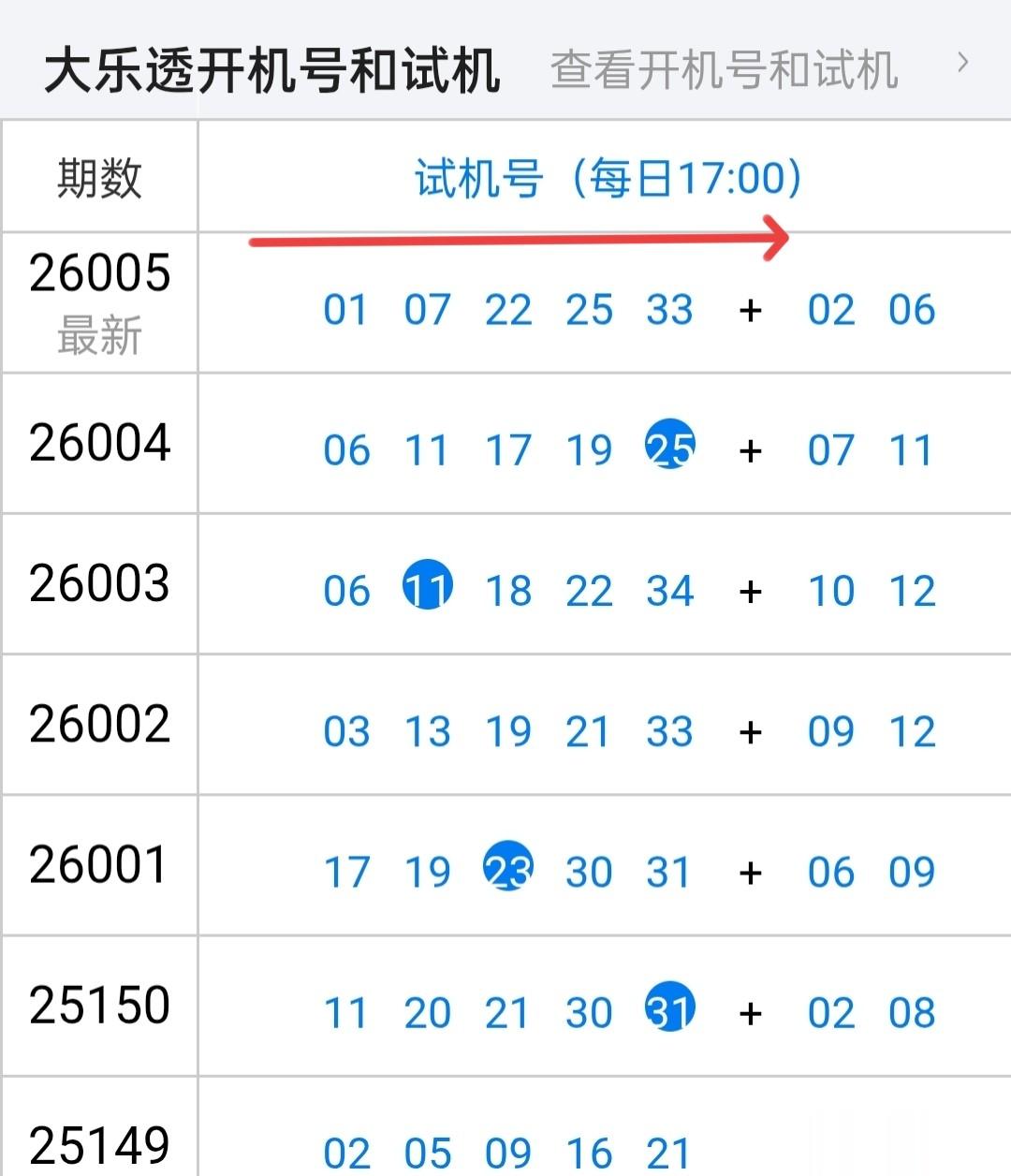Open the 查看开机号和试机 link
This screenshot has height=1176, width=1011.
click(x=725, y=69)
